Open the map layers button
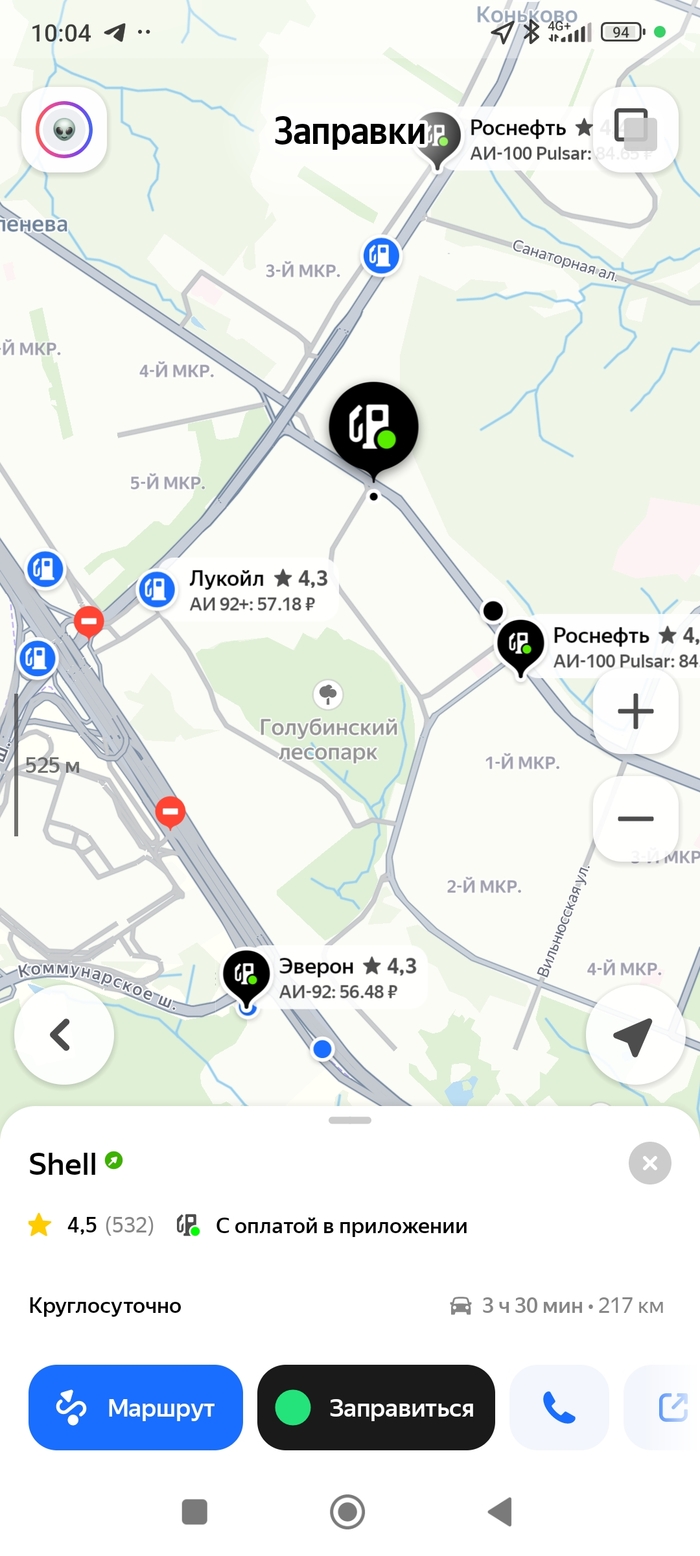 coord(635,130)
